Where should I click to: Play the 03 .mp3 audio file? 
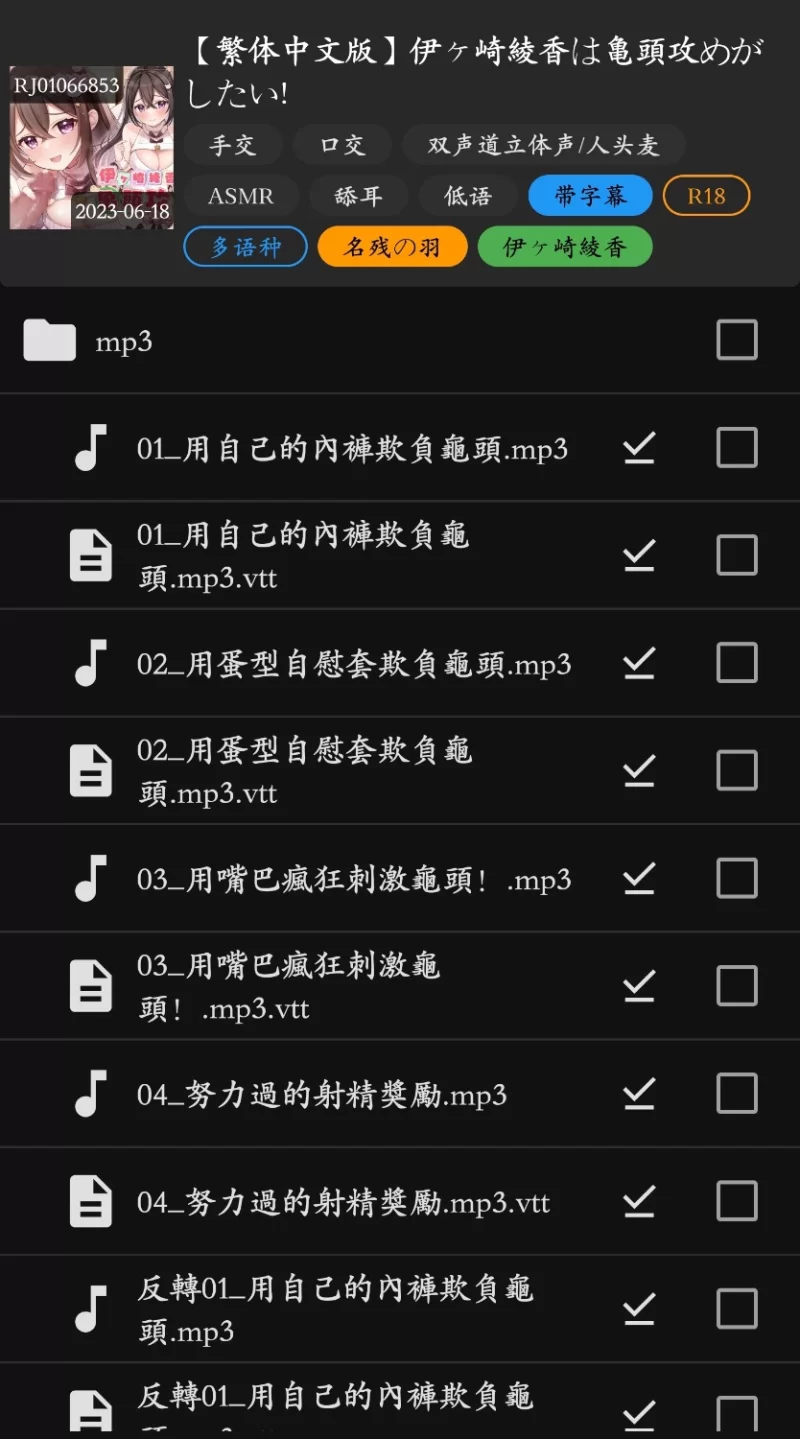coord(353,880)
